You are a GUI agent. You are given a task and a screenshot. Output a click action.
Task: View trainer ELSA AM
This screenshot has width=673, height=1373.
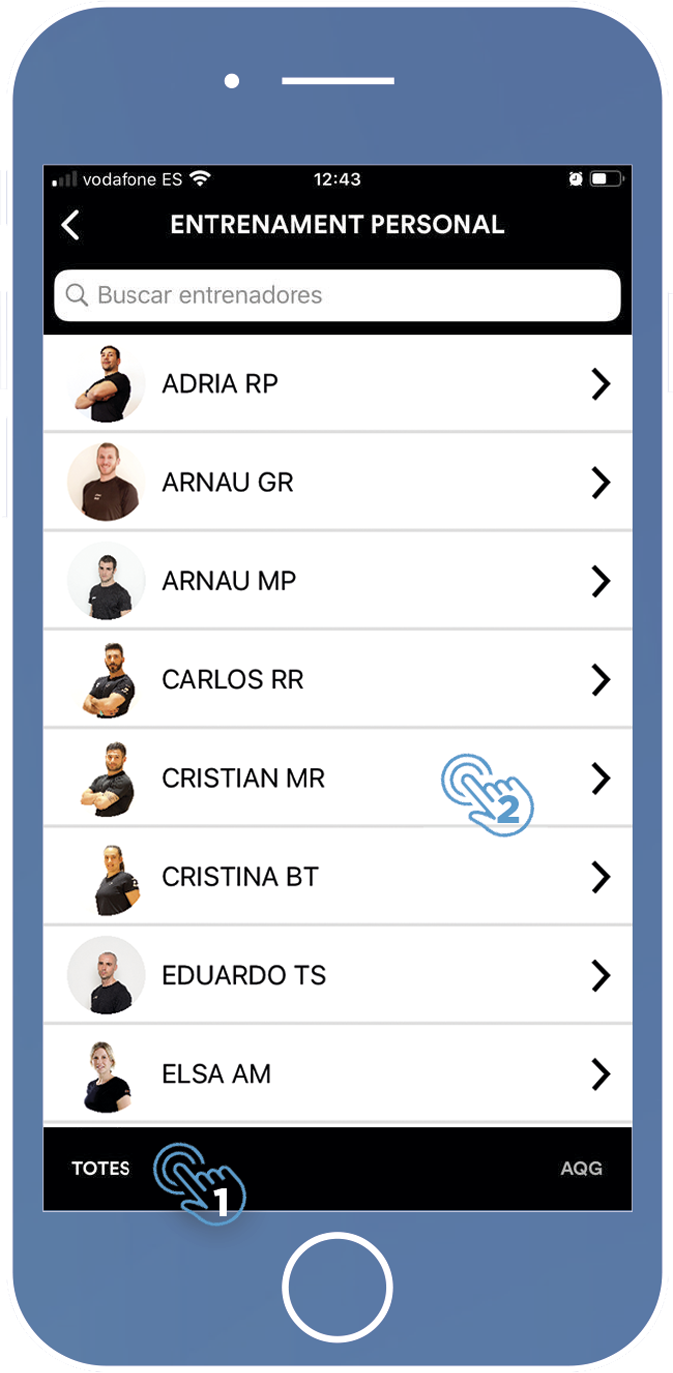point(338,1074)
